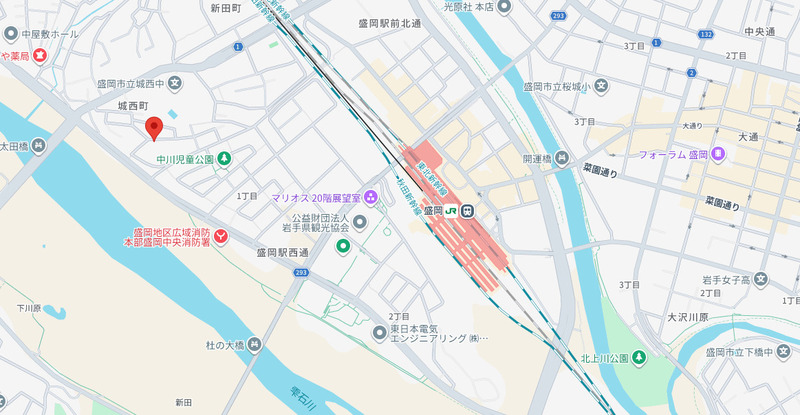The image size is (800, 415).
Task: Open 岩手女子高 school marker
Action: click(761, 279)
